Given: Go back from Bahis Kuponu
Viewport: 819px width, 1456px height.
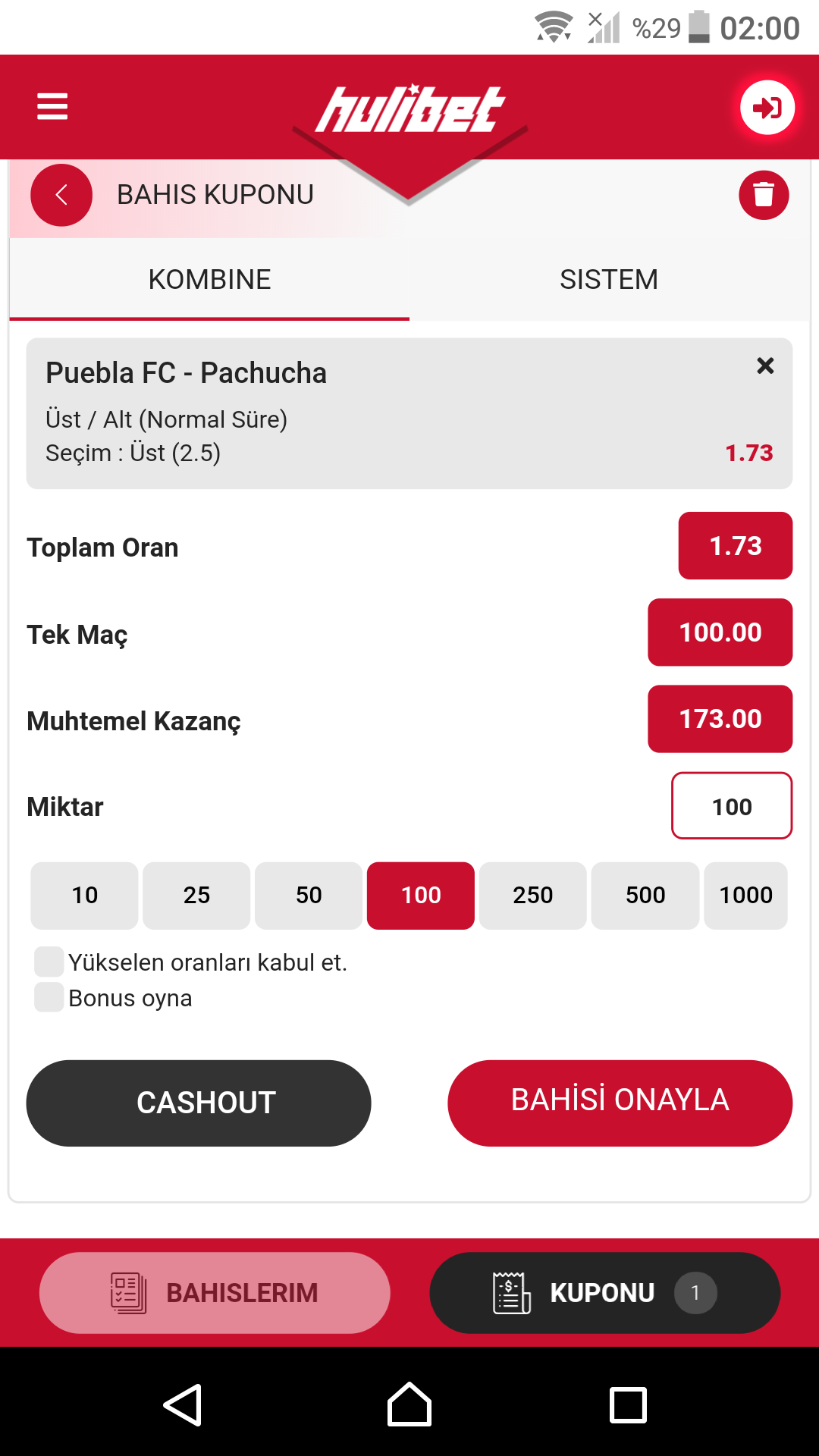Looking at the screenshot, I should click(61, 195).
